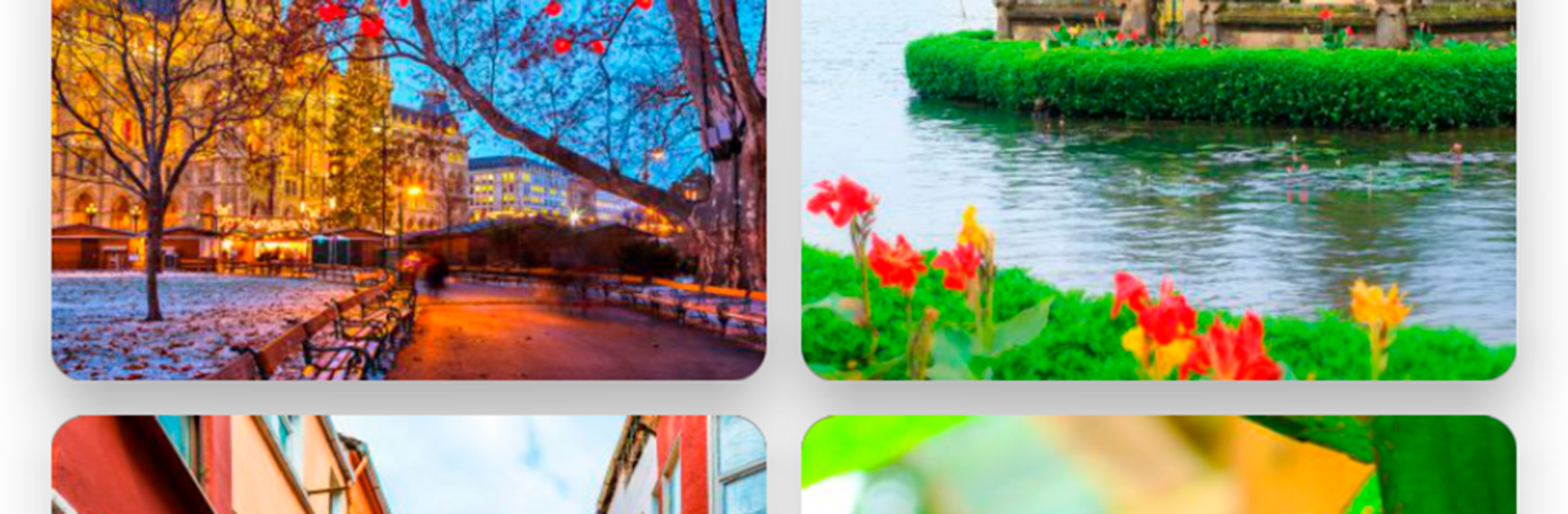Open the blurred green leaf card
The width and height of the screenshot is (1568, 514).
1158,467
